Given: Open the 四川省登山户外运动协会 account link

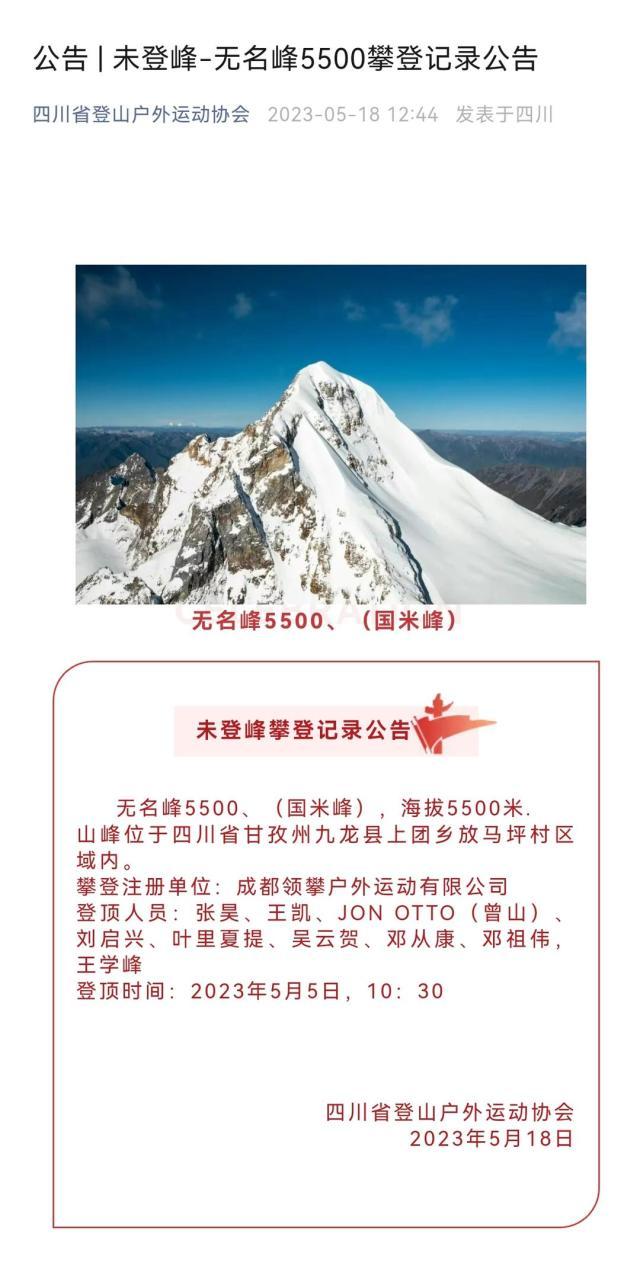Looking at the screenshot, I should tap(141, 114).
